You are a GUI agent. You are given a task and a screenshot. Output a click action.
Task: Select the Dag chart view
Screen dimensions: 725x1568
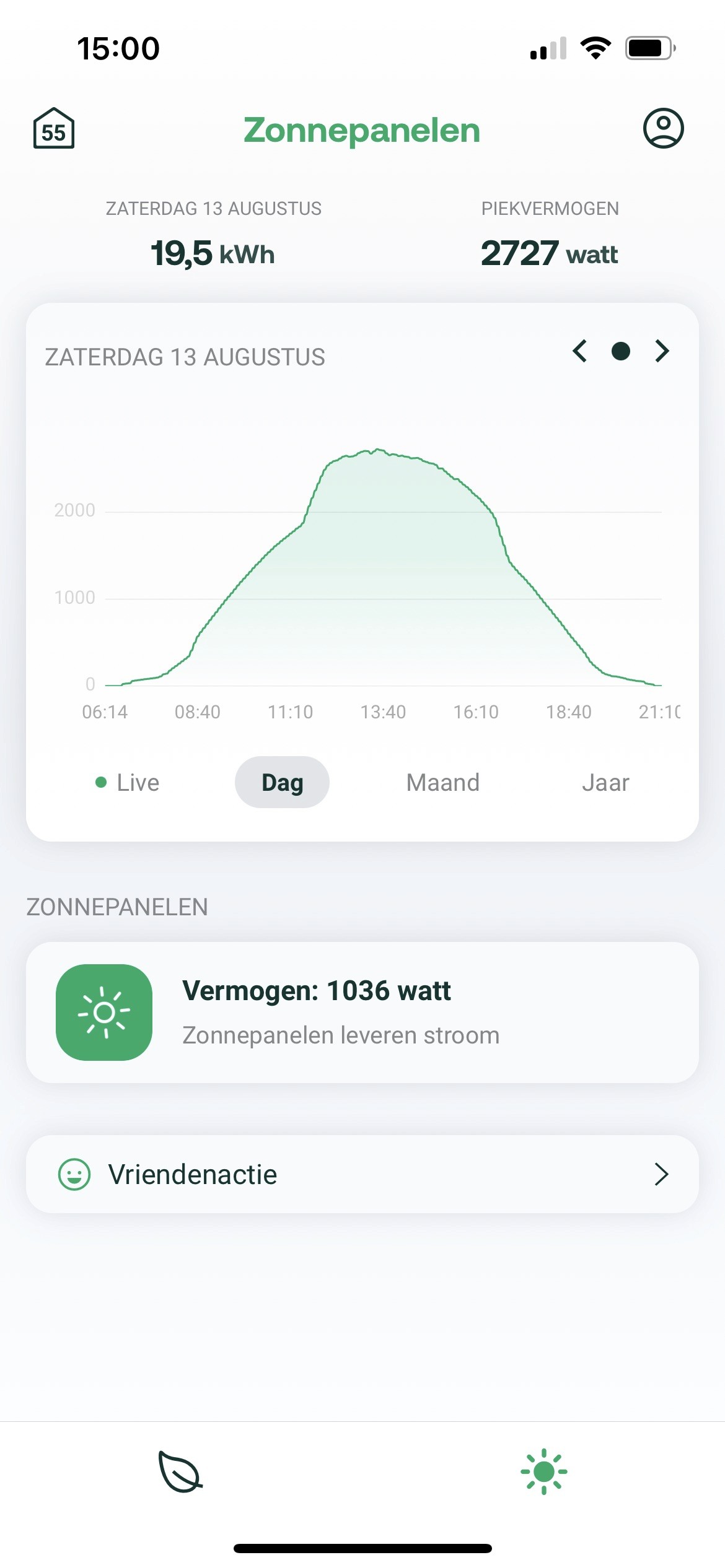[282, 782]
